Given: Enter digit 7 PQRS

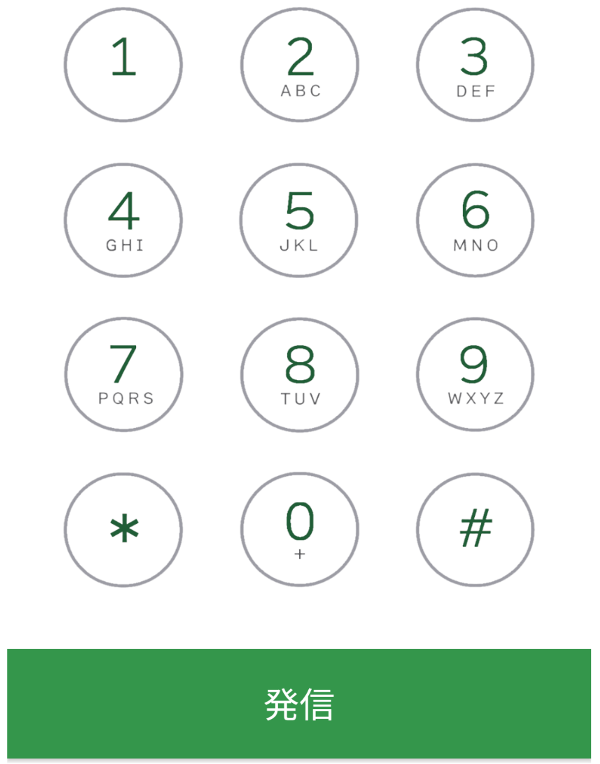Looking at the screenshot, I should pos(123,373).
